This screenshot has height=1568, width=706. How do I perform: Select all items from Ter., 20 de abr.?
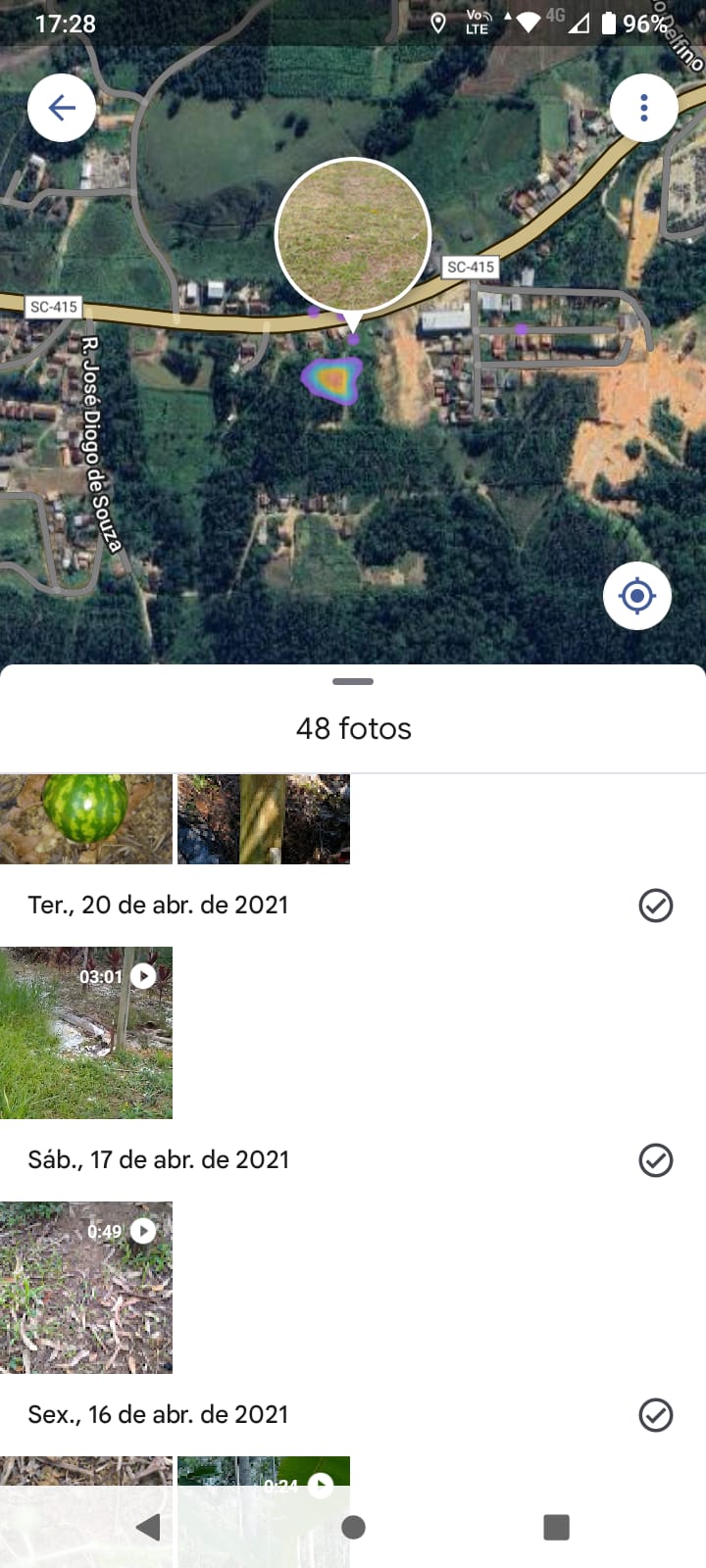[x=655, y=906]
